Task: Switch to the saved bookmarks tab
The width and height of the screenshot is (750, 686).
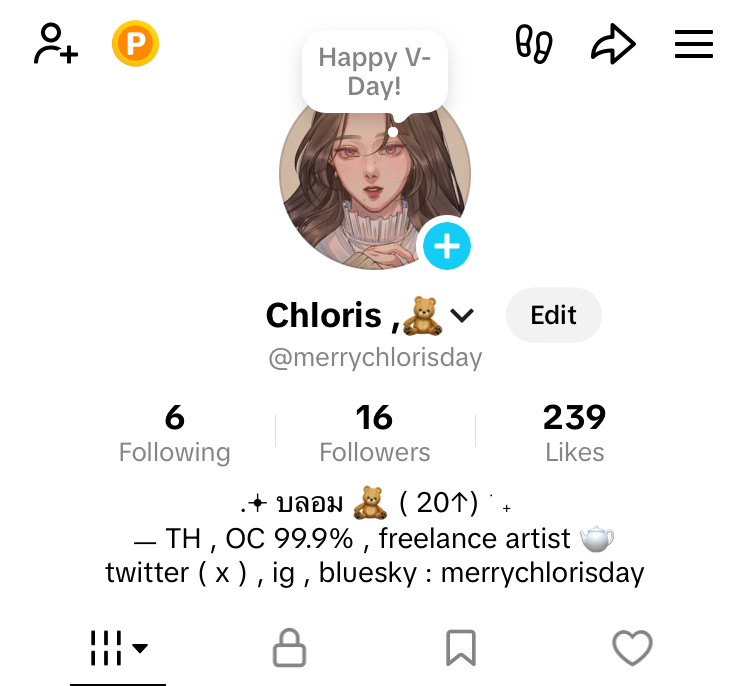Action: (x=460, y=648)
